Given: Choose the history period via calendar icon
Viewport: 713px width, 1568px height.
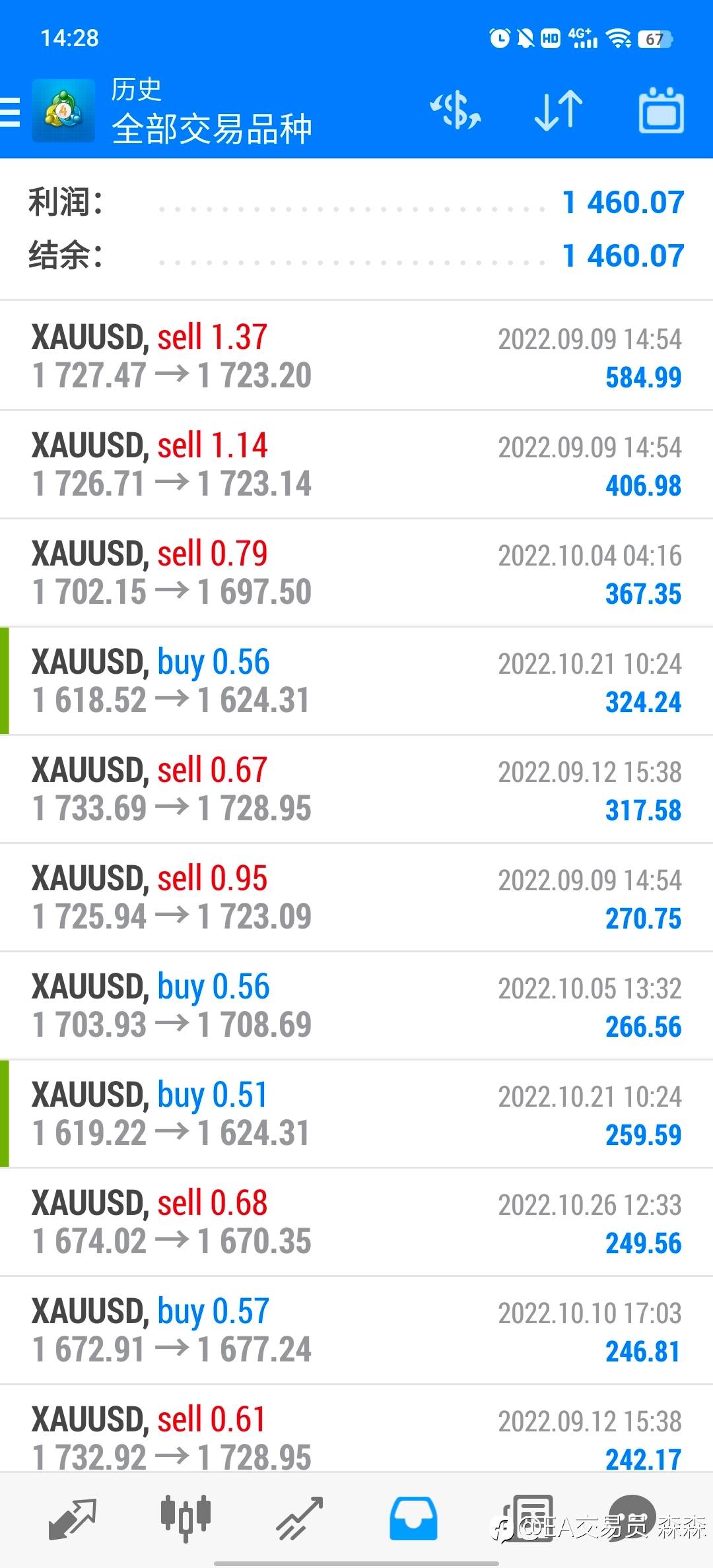Looking at the screenshot, I should click(661, 110).
